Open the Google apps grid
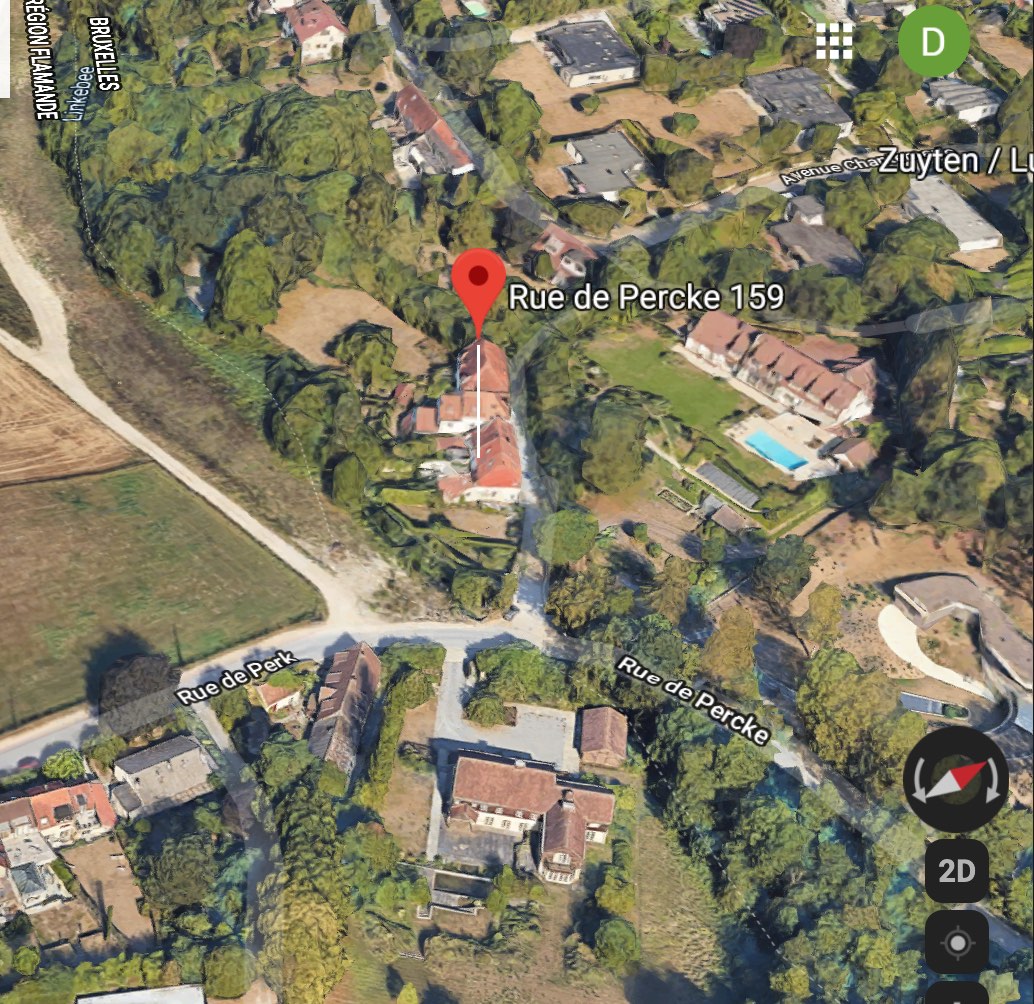This screenshot has width=1034, height=1004. click(x=834, y=41)
